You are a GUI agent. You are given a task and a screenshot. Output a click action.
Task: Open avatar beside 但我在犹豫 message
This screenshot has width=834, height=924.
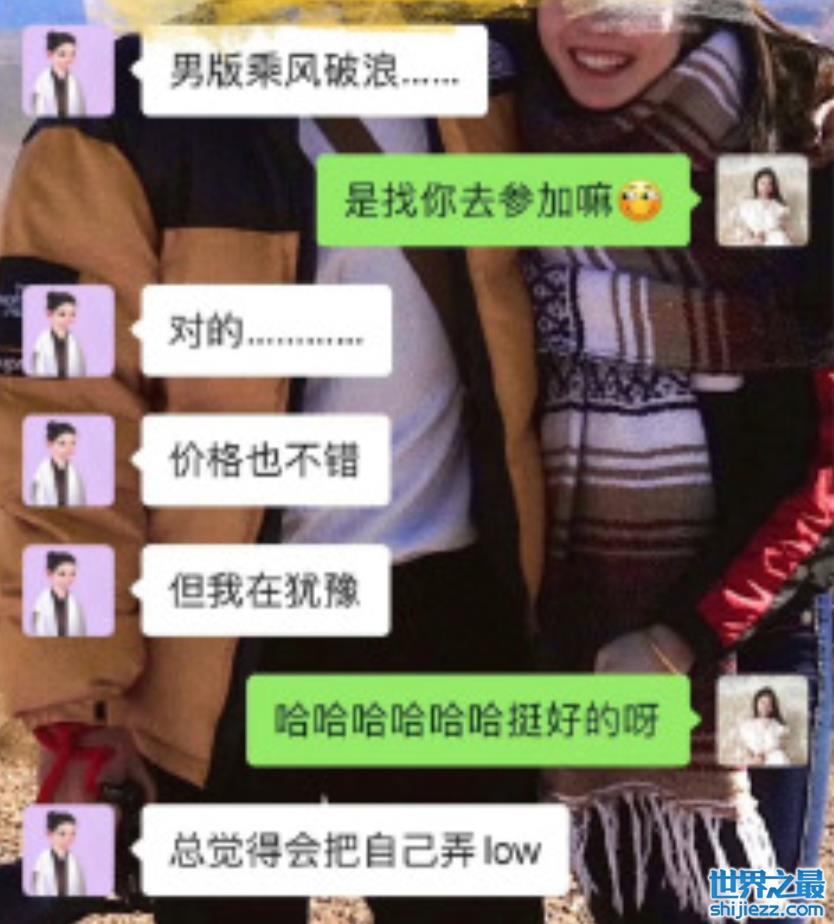click(x=68, y=591)
